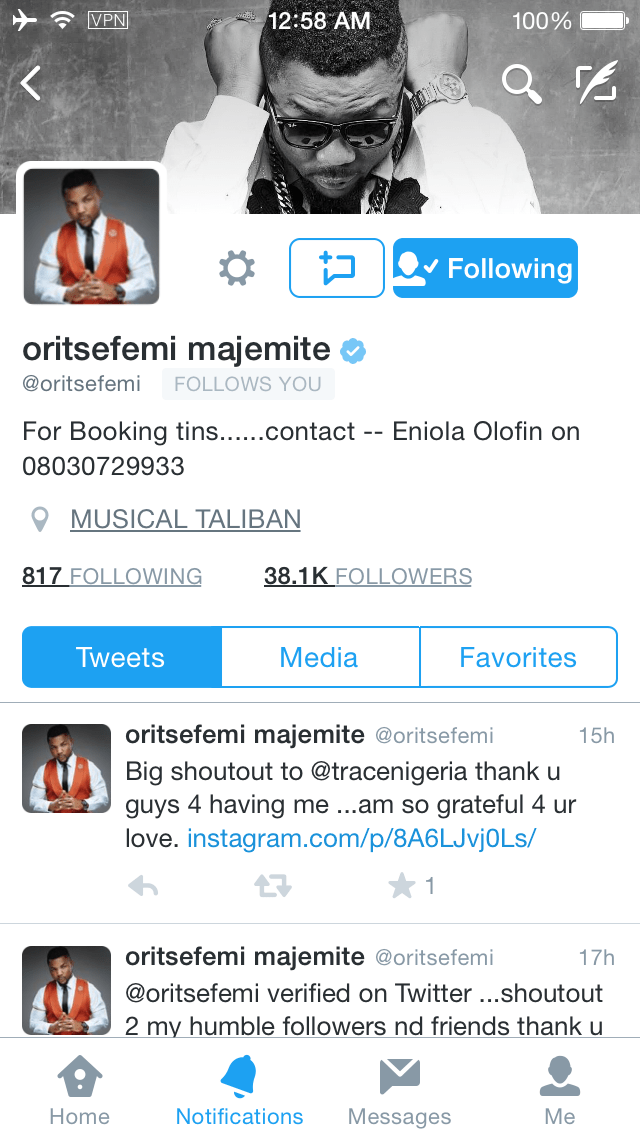Viewport: 640px width, 1136px height.
Task: Reply to the tracenigeria shoutout tweet
Action: [144, 886]
